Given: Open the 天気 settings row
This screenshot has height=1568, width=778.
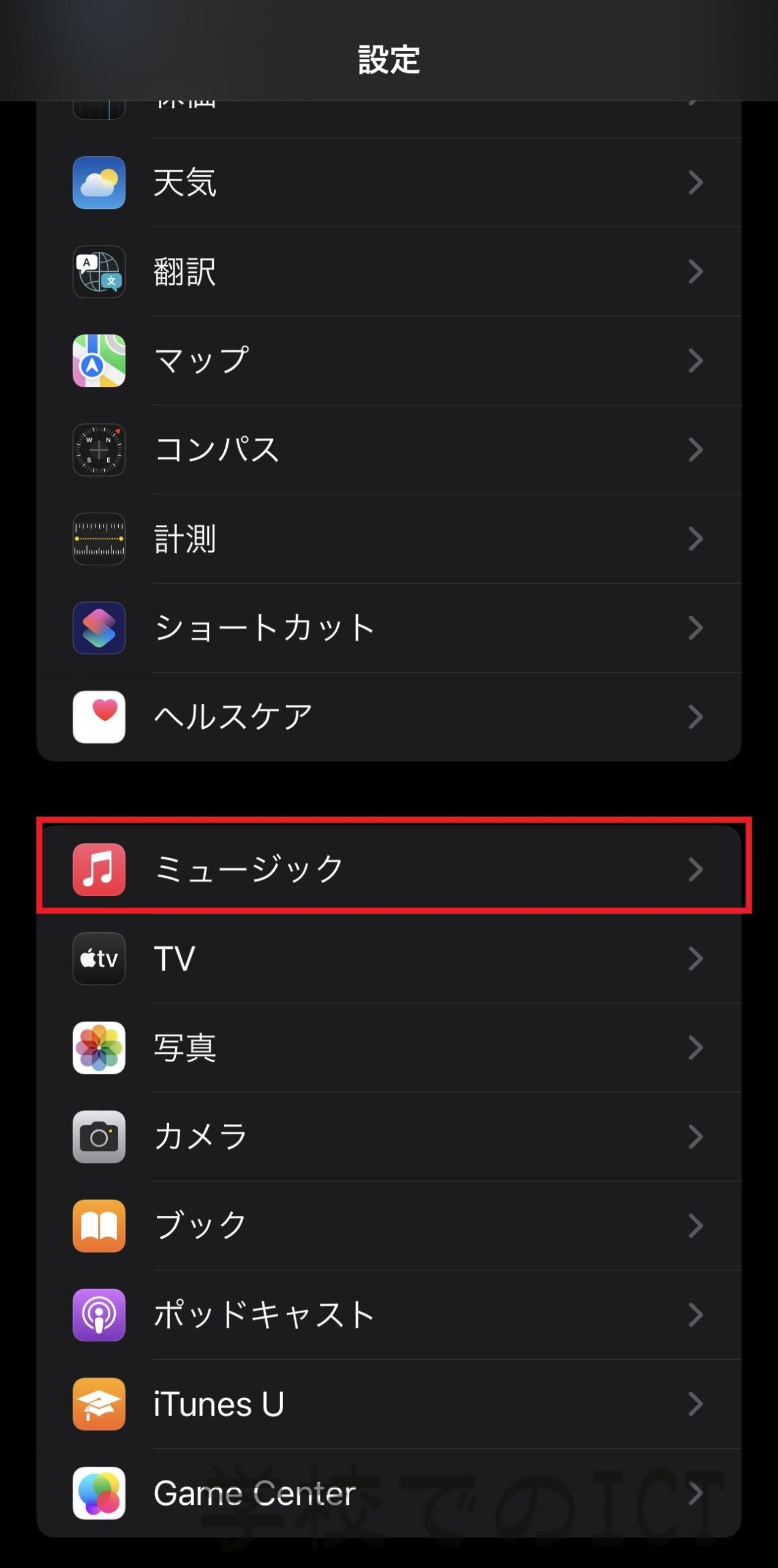Looking at the screenshot, I should point(389,183).
